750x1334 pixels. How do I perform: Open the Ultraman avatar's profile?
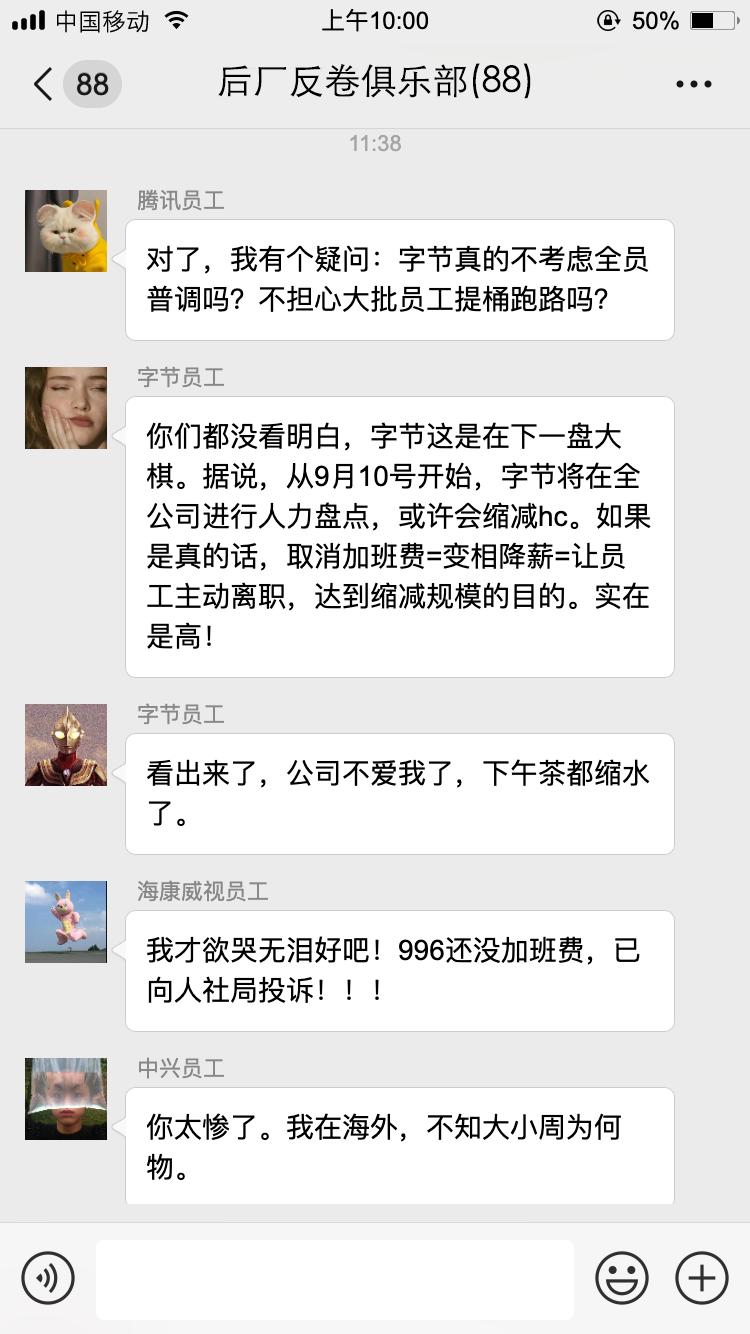66,745
